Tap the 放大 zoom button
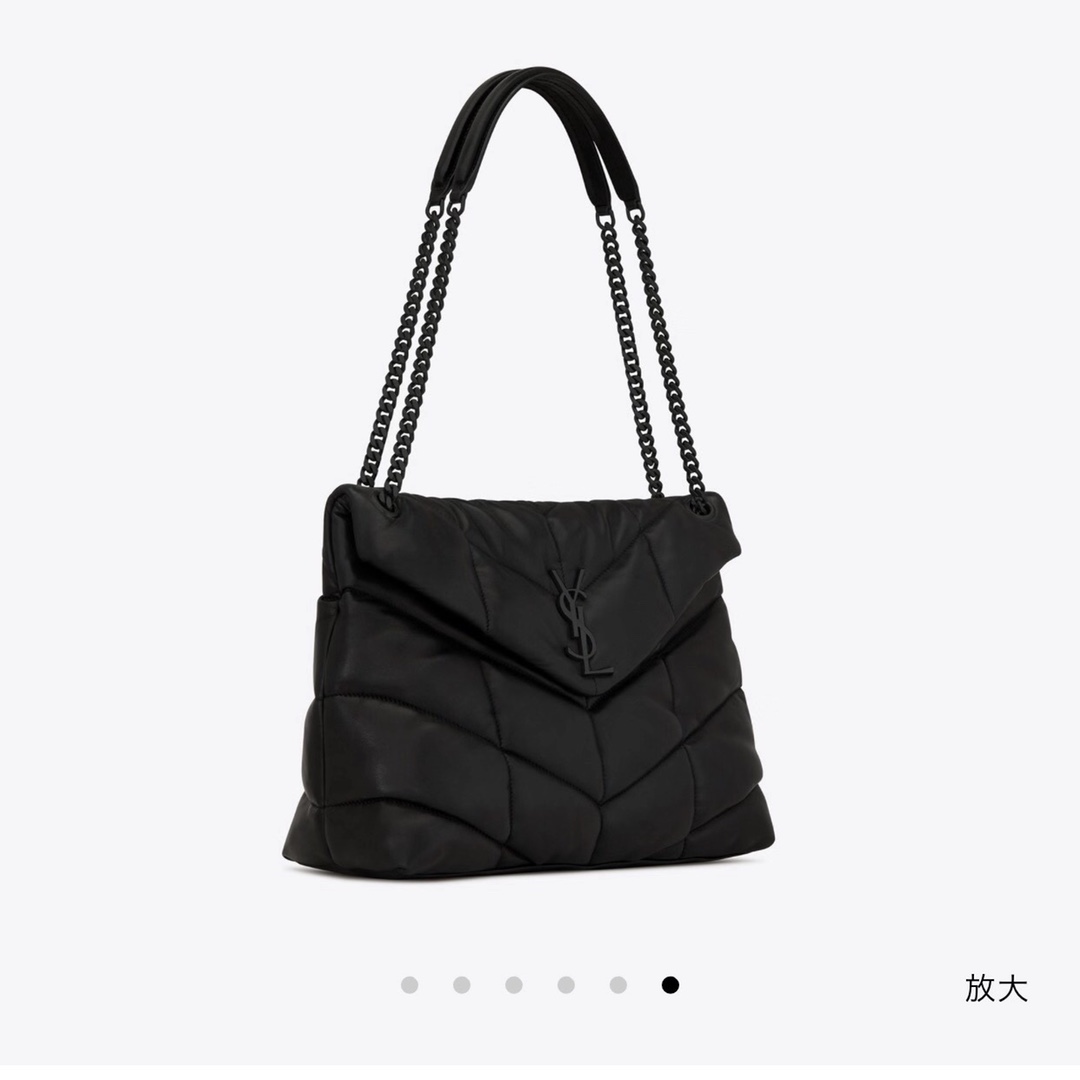This screenshot has width=1080, height=1080. point(996,987)
